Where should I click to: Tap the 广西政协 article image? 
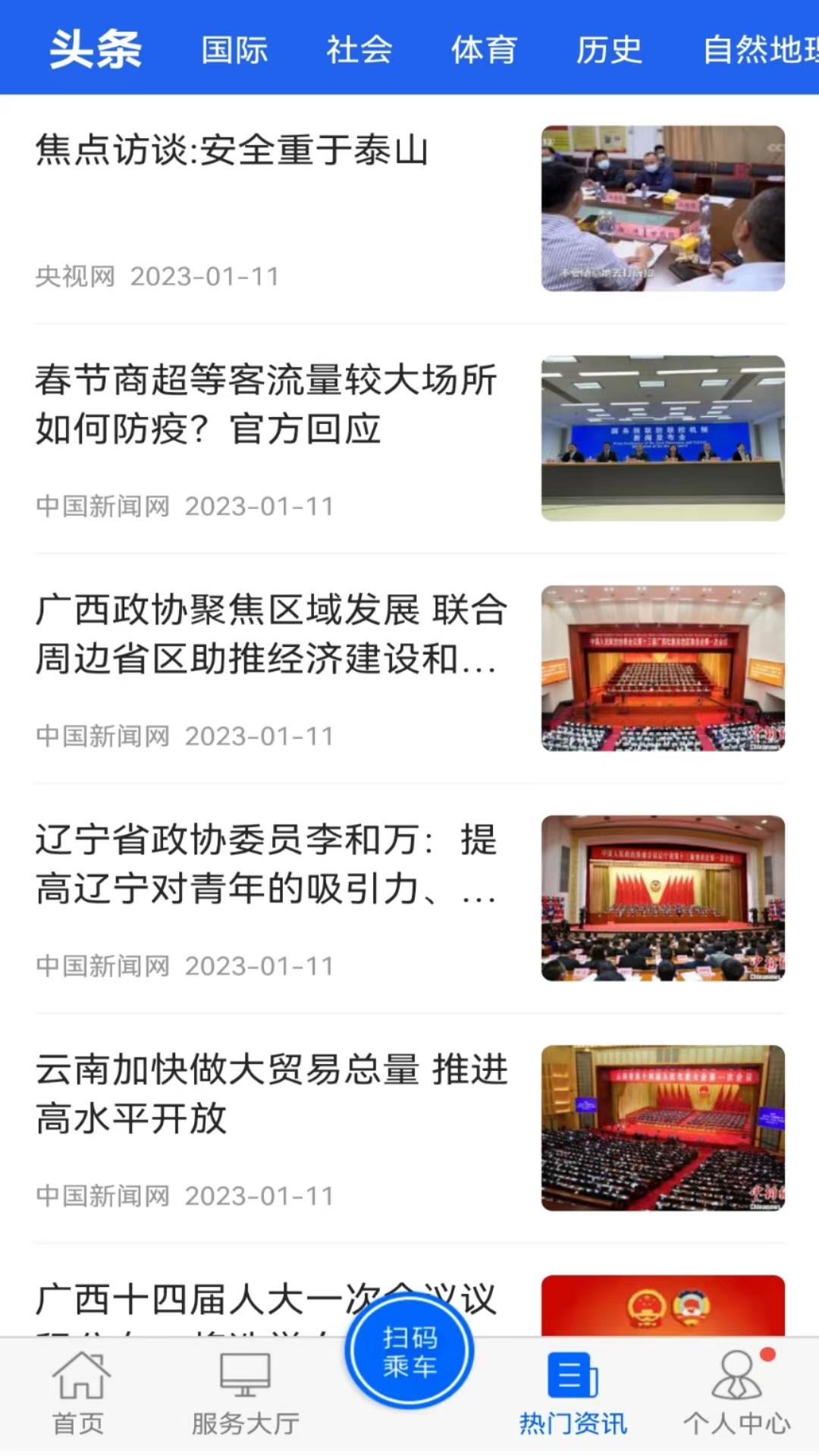pyautogui.click(x=664, y=667)
